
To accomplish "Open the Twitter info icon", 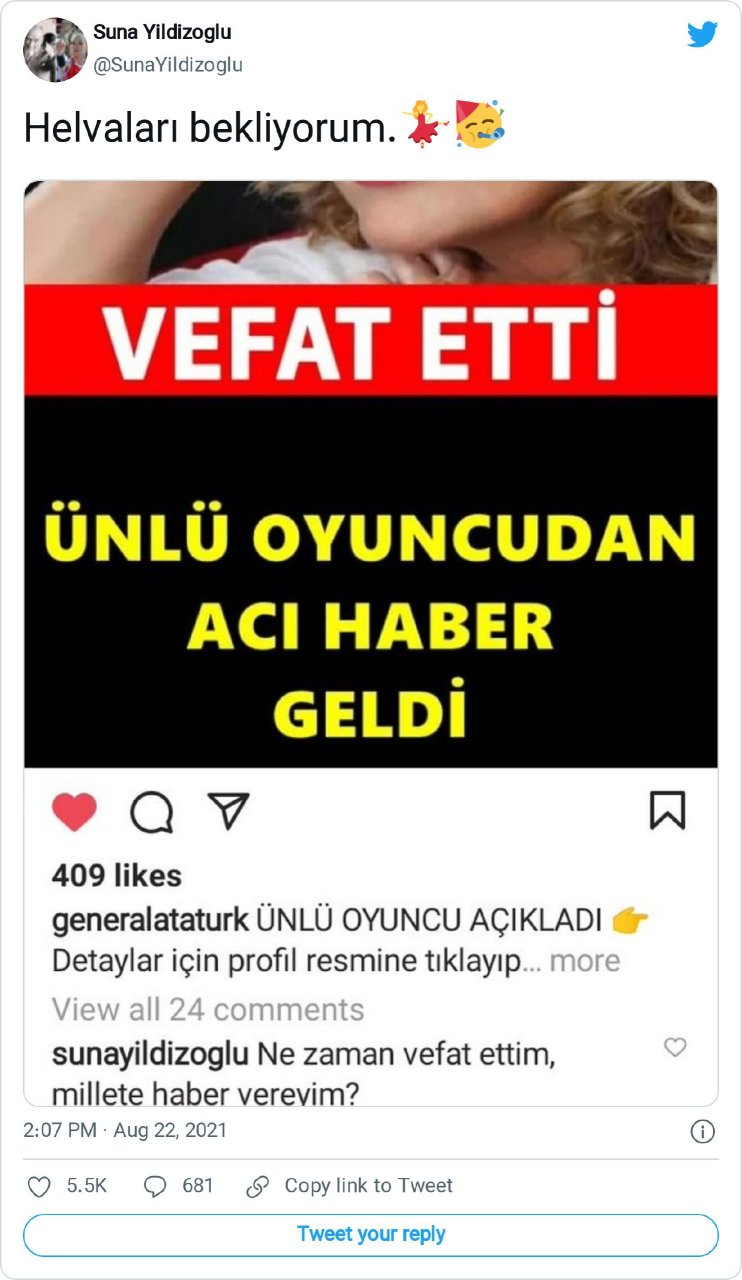I will click(x=703, y=1131).
